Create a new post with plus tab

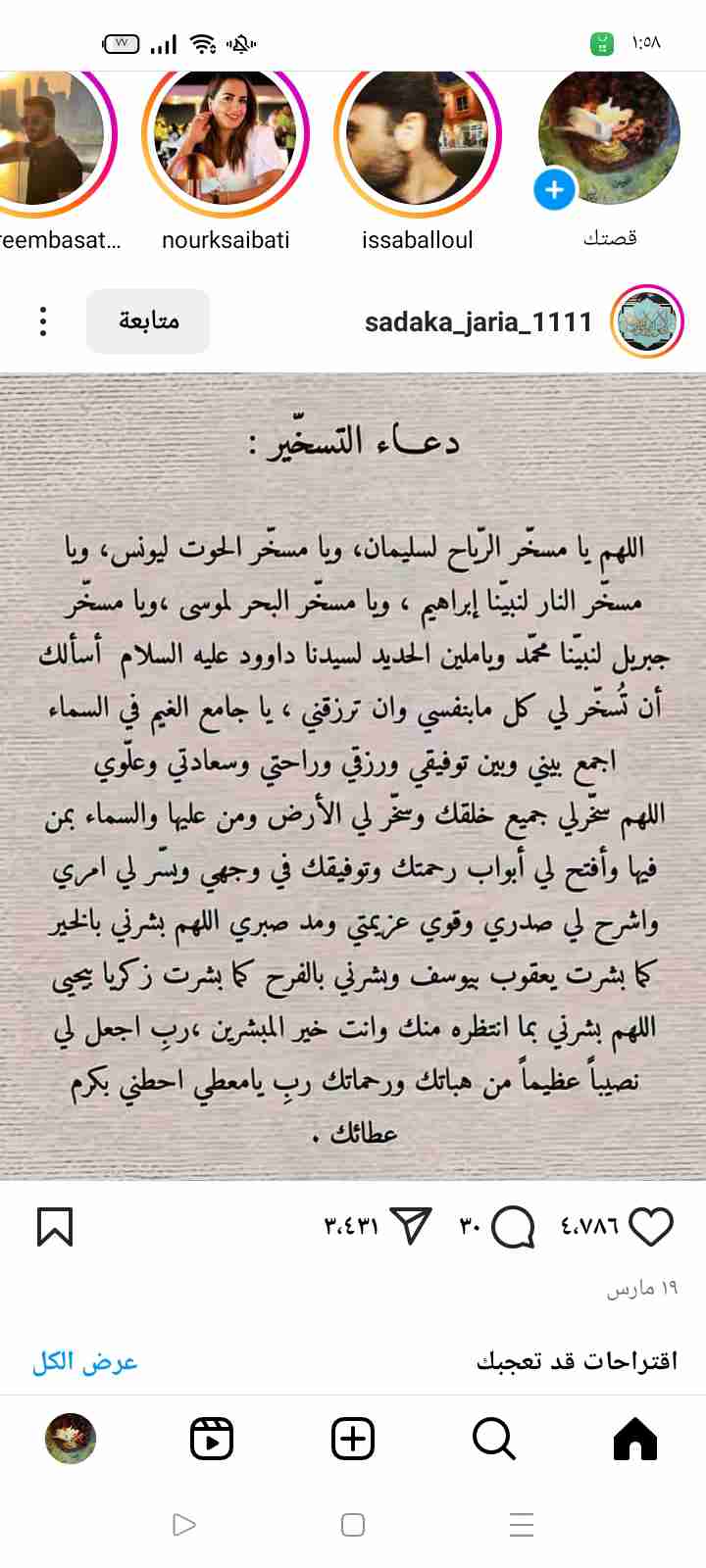pyautogui.click(x=353, y=1439)
